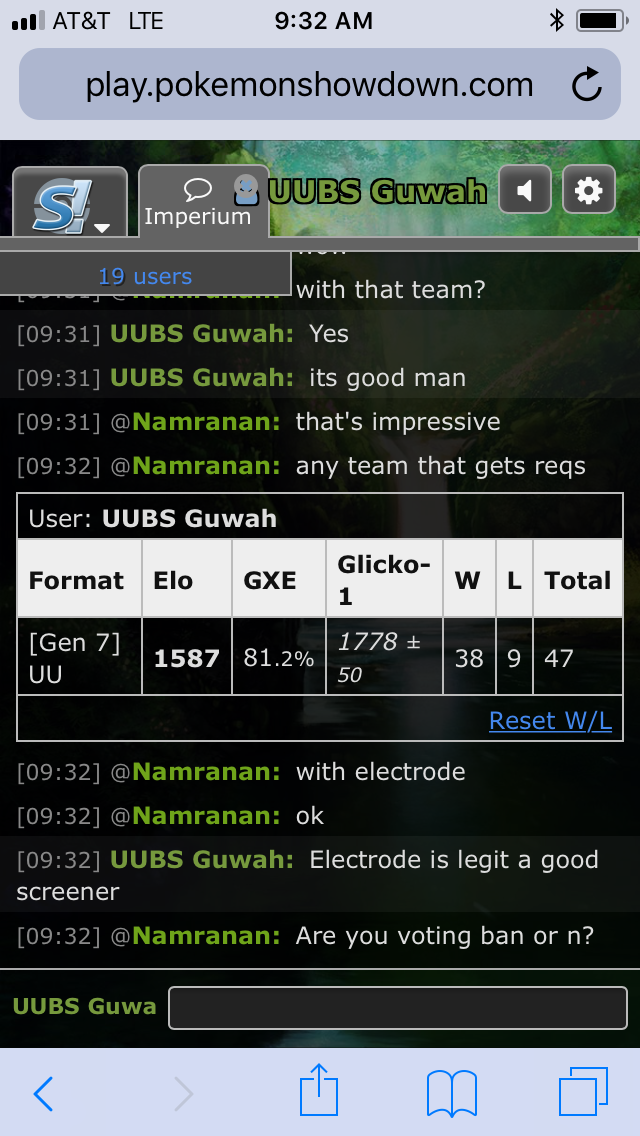Open the settings gear options
This screenshot has height=1136, width=640.
(x=589, y=190)
